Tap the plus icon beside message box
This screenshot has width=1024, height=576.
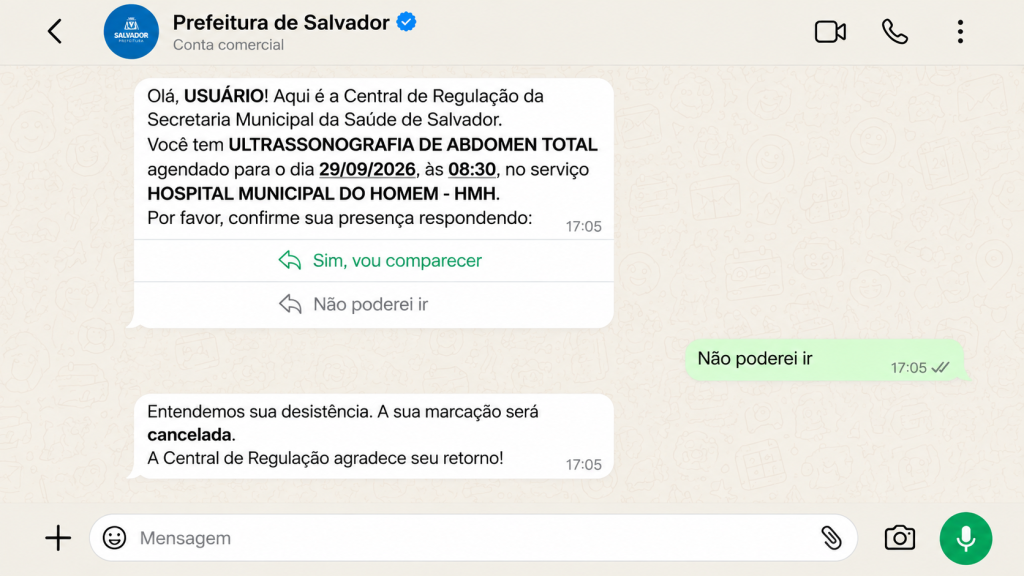[58, 538]
